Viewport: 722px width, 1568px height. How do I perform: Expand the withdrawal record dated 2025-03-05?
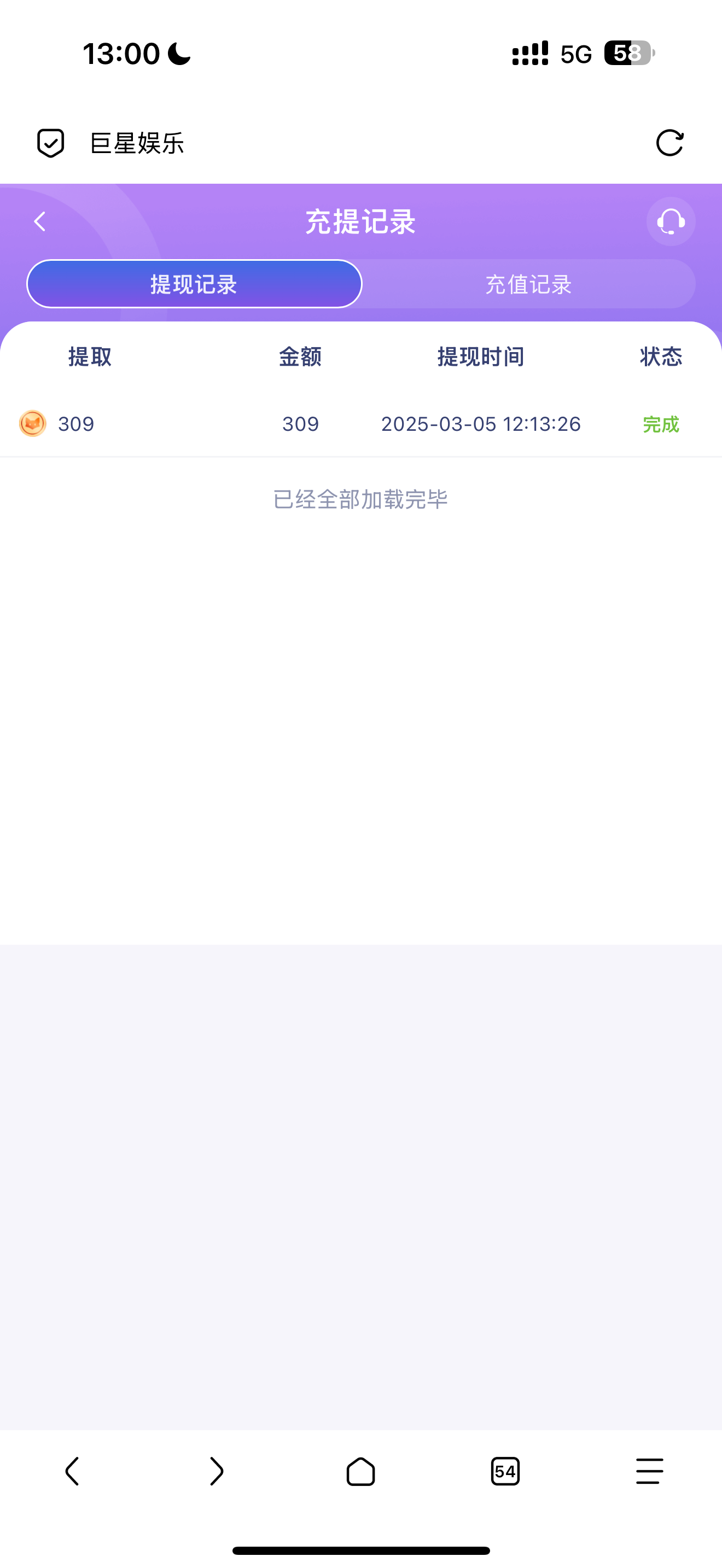(x=361, y=424)
